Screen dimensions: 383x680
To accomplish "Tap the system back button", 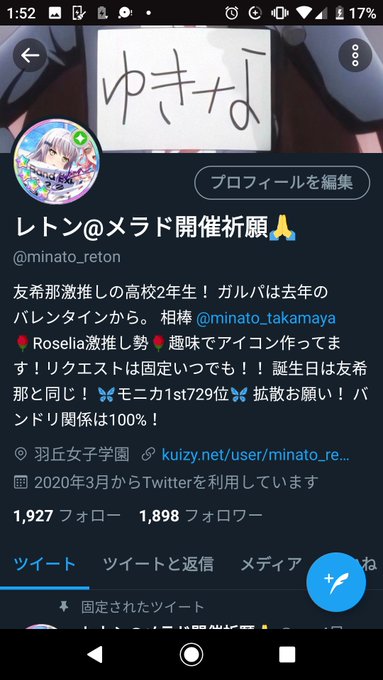I will coord(95,654).
